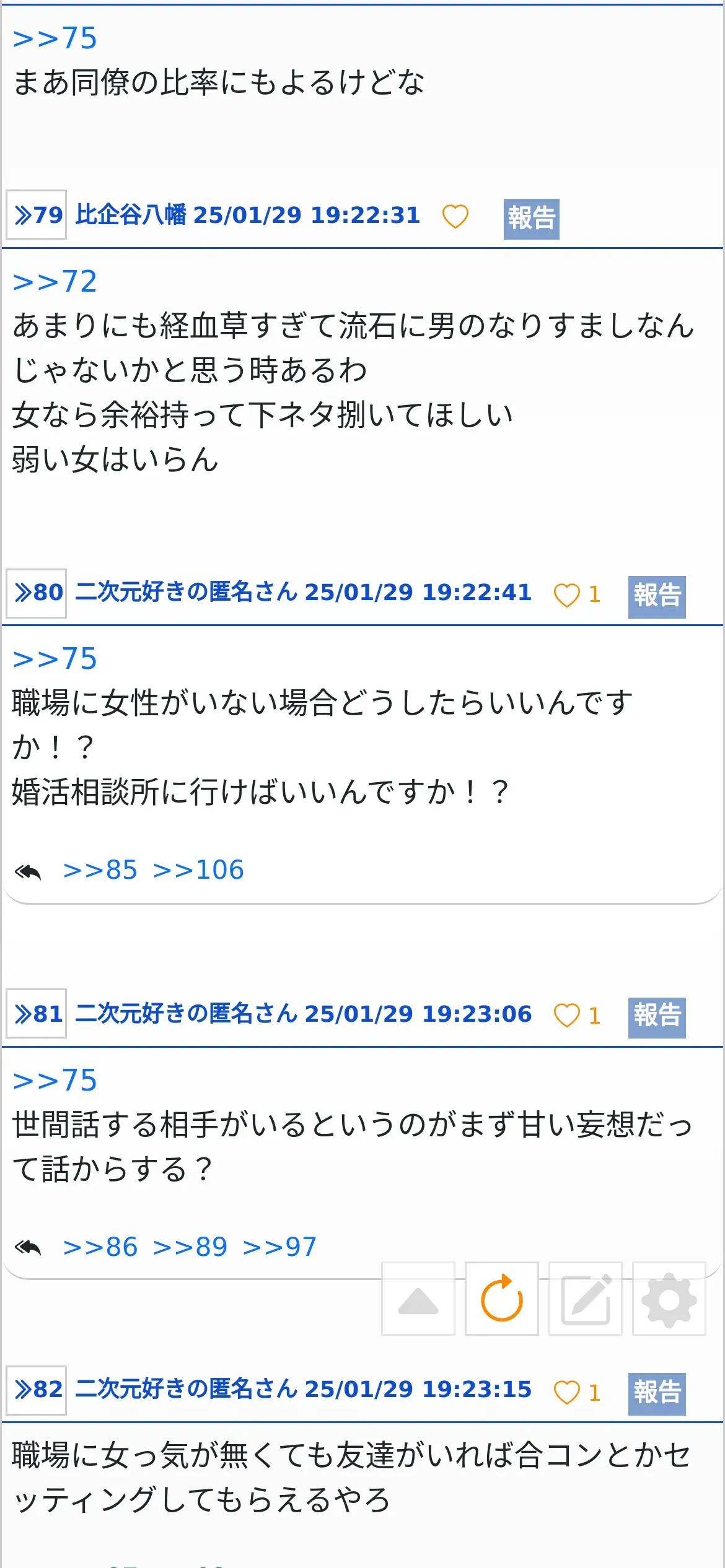The image size is (725, 1568).
Task: Like post 81 with heart icon
Action: tap(566, 1016)
